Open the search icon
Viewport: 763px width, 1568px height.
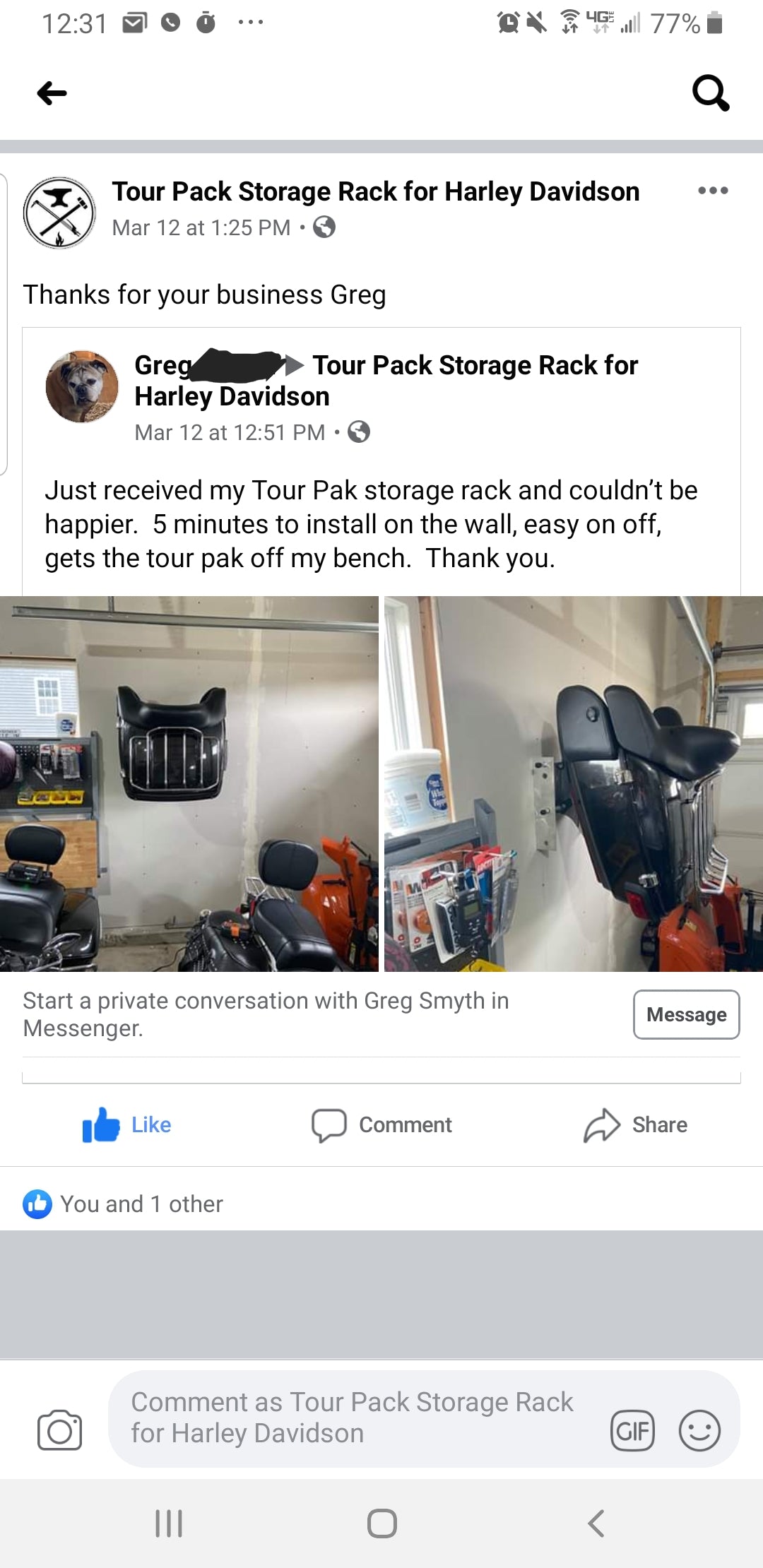point(711,93)
